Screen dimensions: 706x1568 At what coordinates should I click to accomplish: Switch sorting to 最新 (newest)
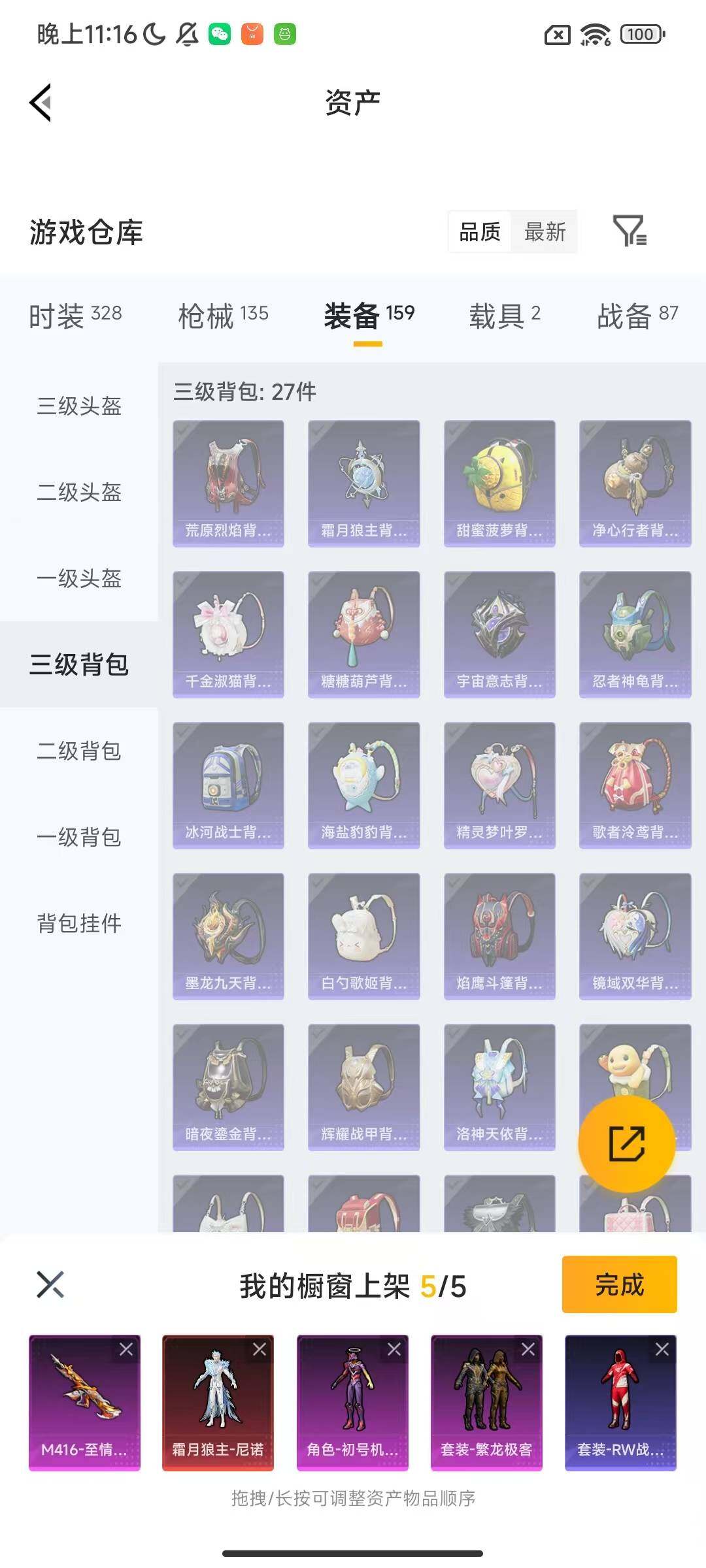[546, 233]
